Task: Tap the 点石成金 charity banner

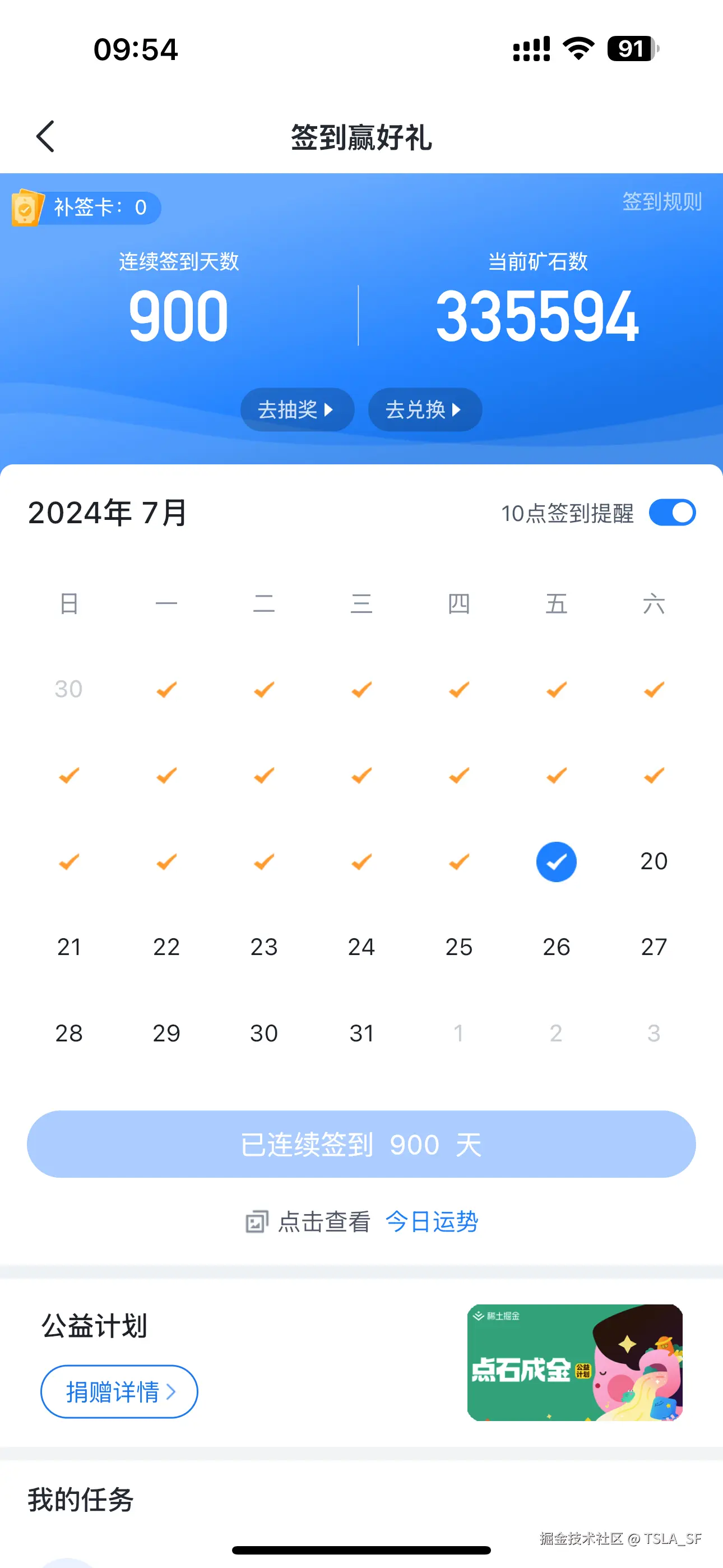Action: (574, 1366)
